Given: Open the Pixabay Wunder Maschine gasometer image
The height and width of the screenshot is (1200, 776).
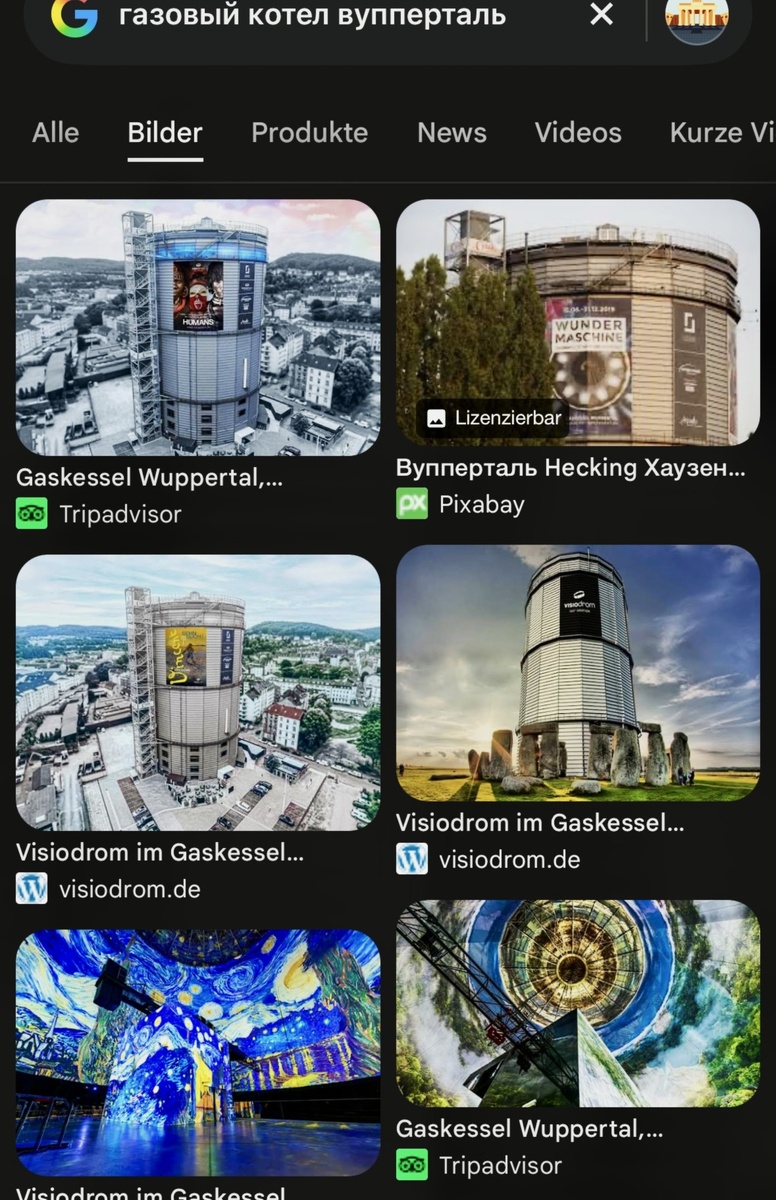Looking at the screenshot, I should coord(578,322).
